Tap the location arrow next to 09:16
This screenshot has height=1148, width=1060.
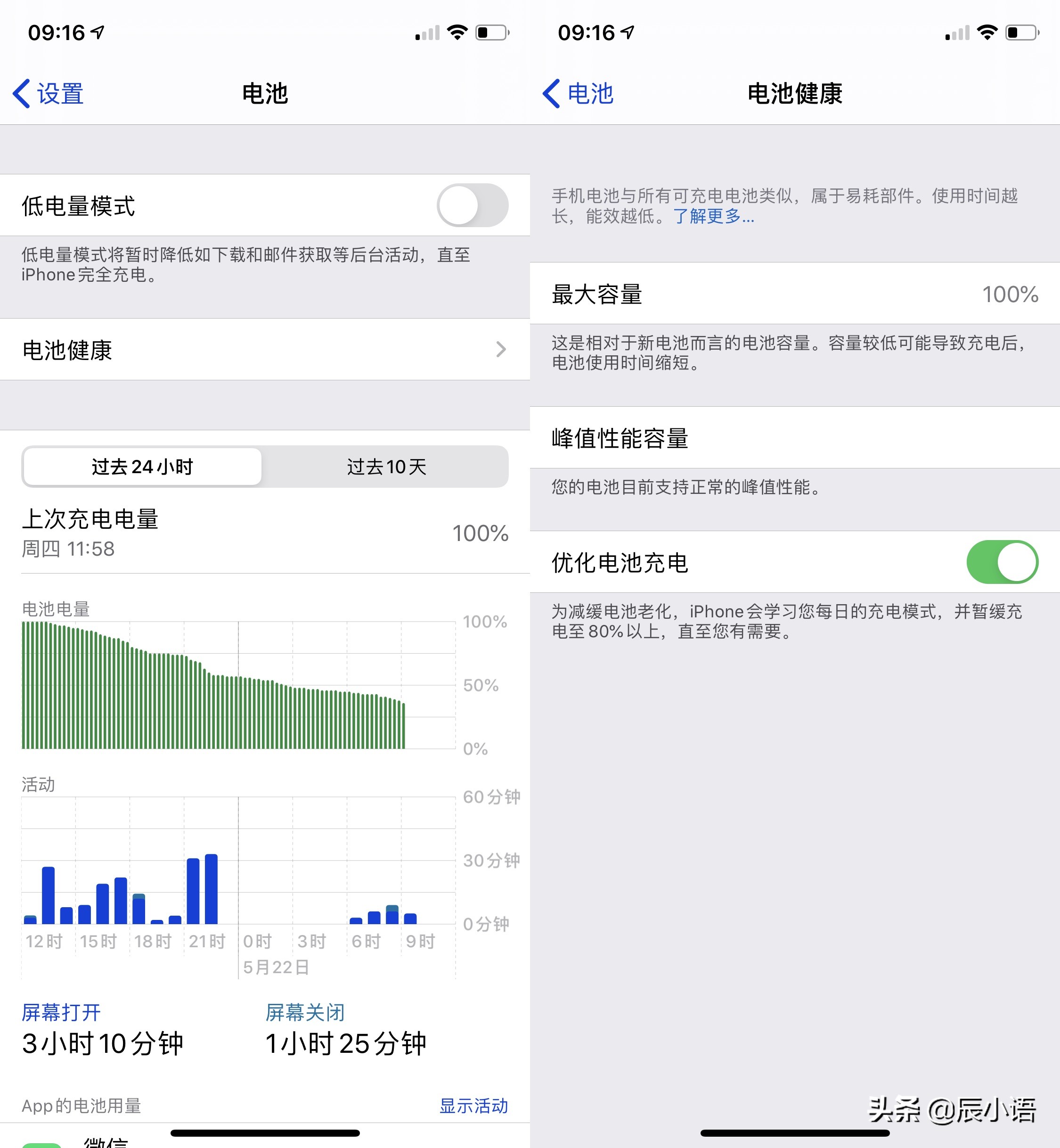click(97, 33)
